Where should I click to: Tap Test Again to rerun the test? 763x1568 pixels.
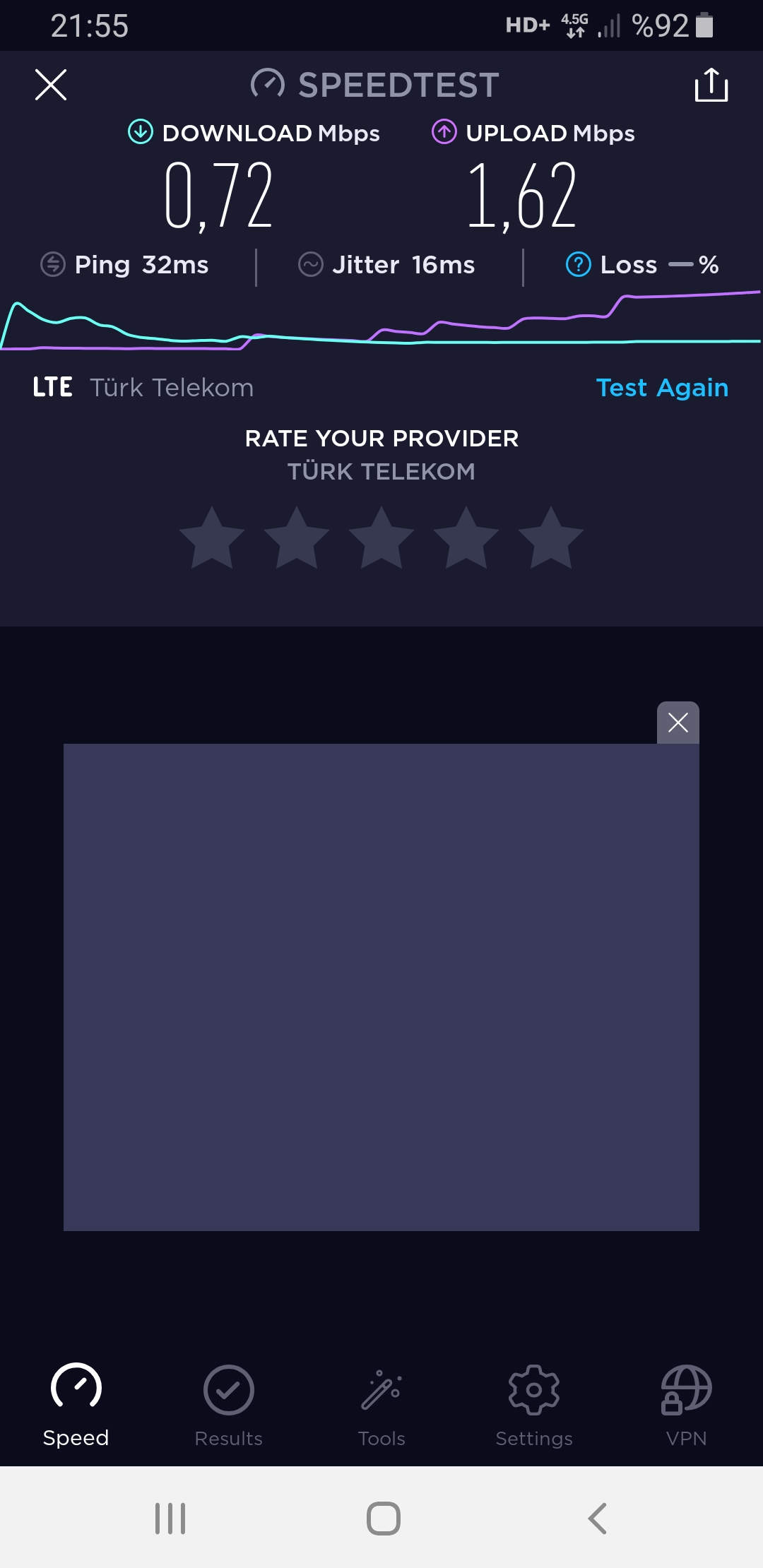[662, 388]
